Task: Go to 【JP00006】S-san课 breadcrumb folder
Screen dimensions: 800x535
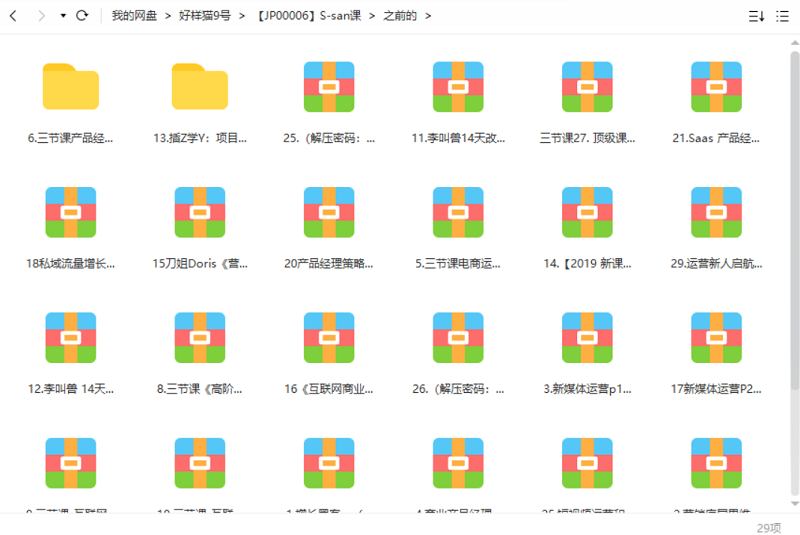Action: point(309,16)
